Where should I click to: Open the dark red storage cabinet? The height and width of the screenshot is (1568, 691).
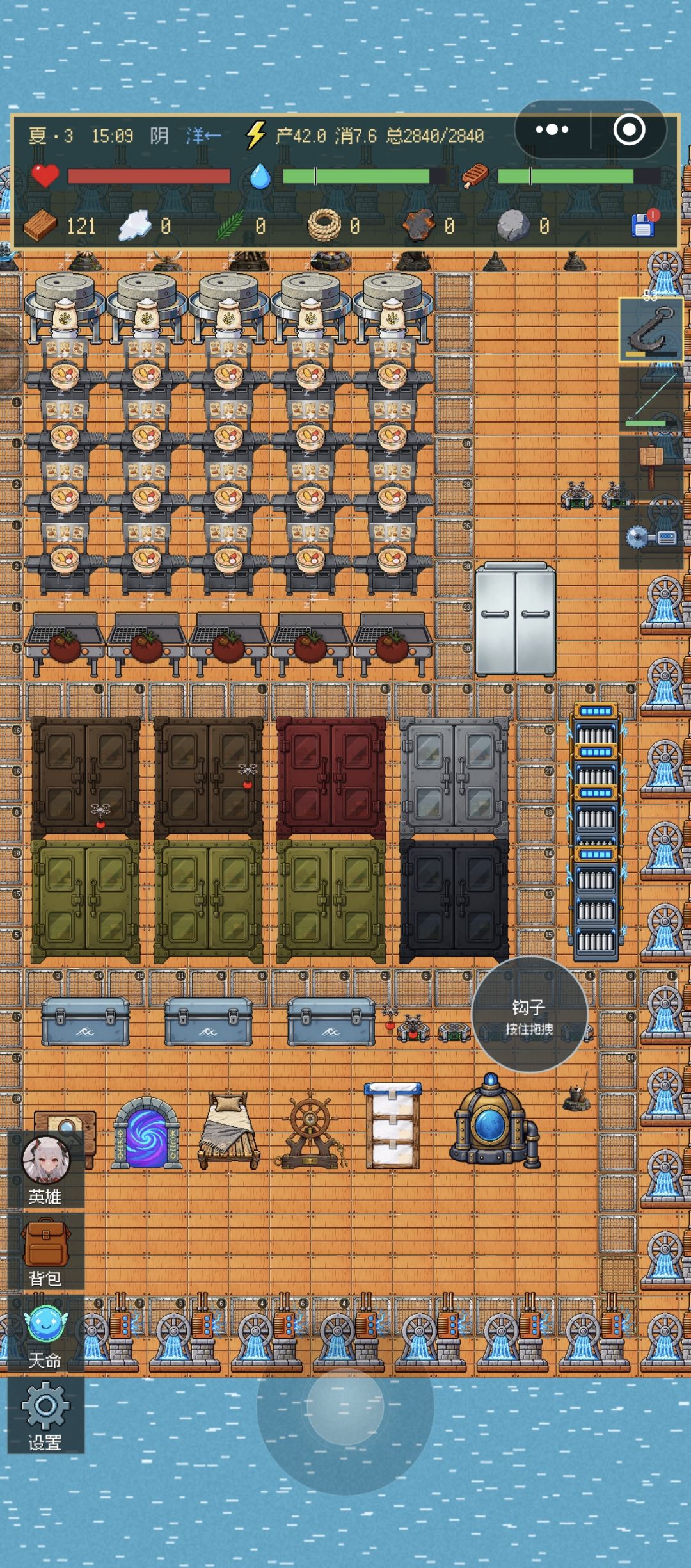[x=331, y=777]
